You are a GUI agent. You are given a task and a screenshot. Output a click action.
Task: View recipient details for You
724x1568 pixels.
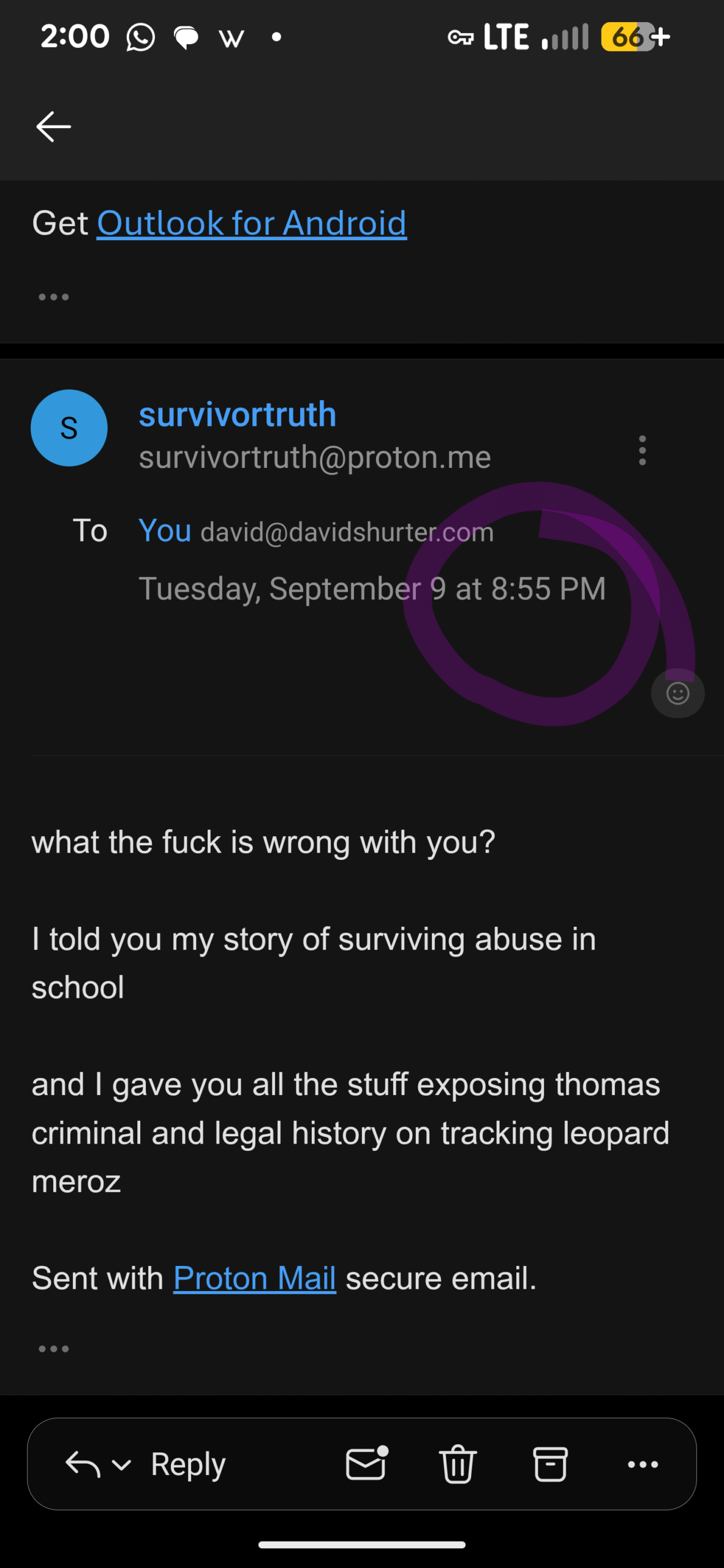click(x=165, y=530)
